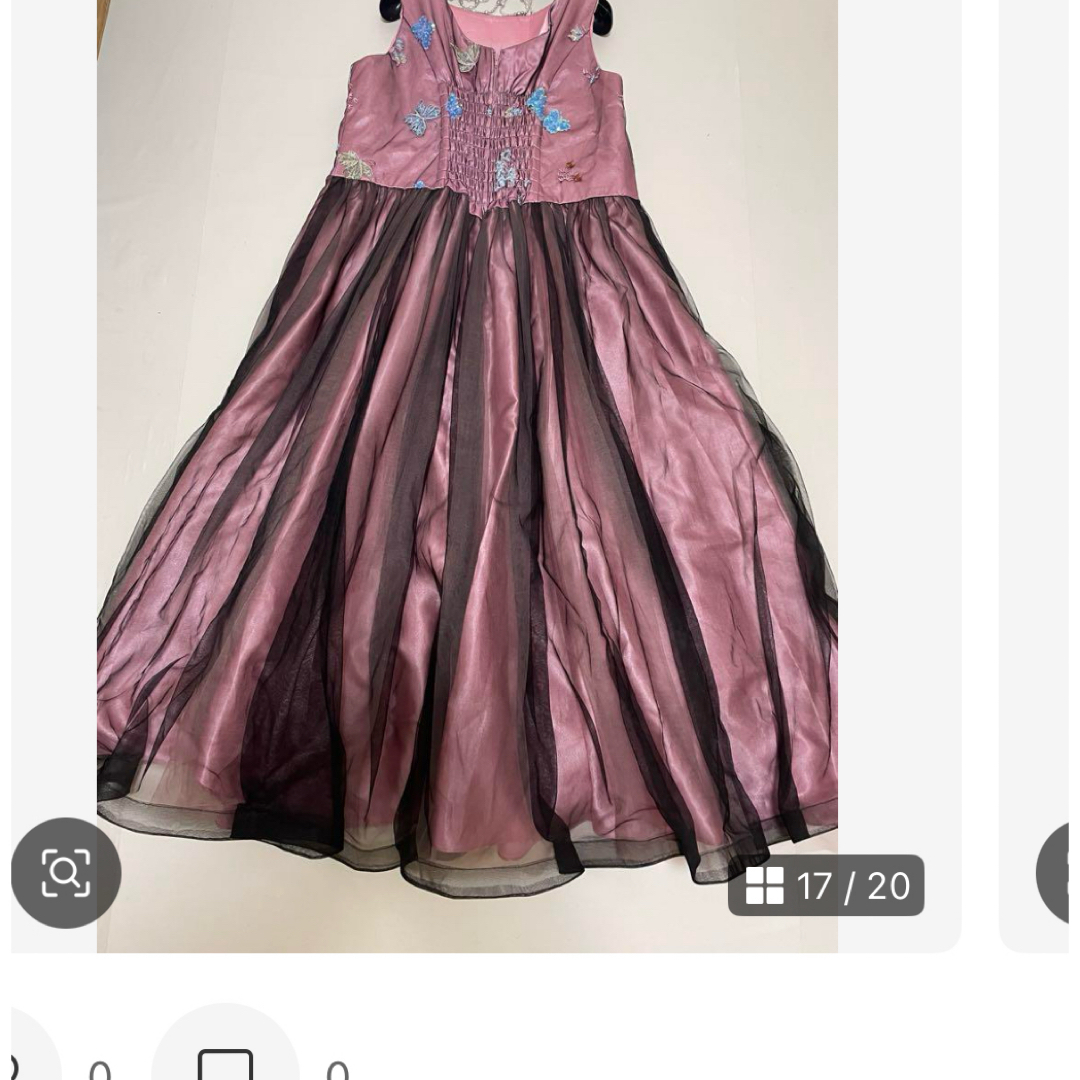Open the 17 / 20 photo grid view

826,886
